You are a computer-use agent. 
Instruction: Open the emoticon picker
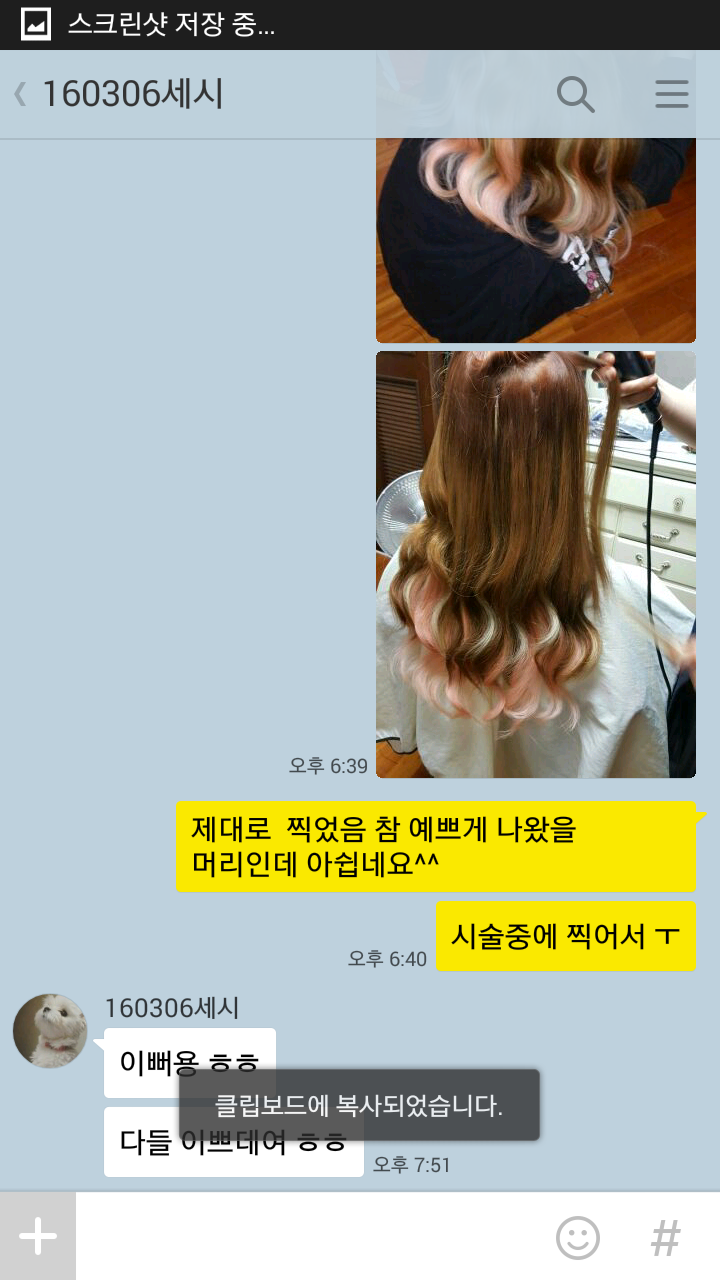[x=578, y=1238]
